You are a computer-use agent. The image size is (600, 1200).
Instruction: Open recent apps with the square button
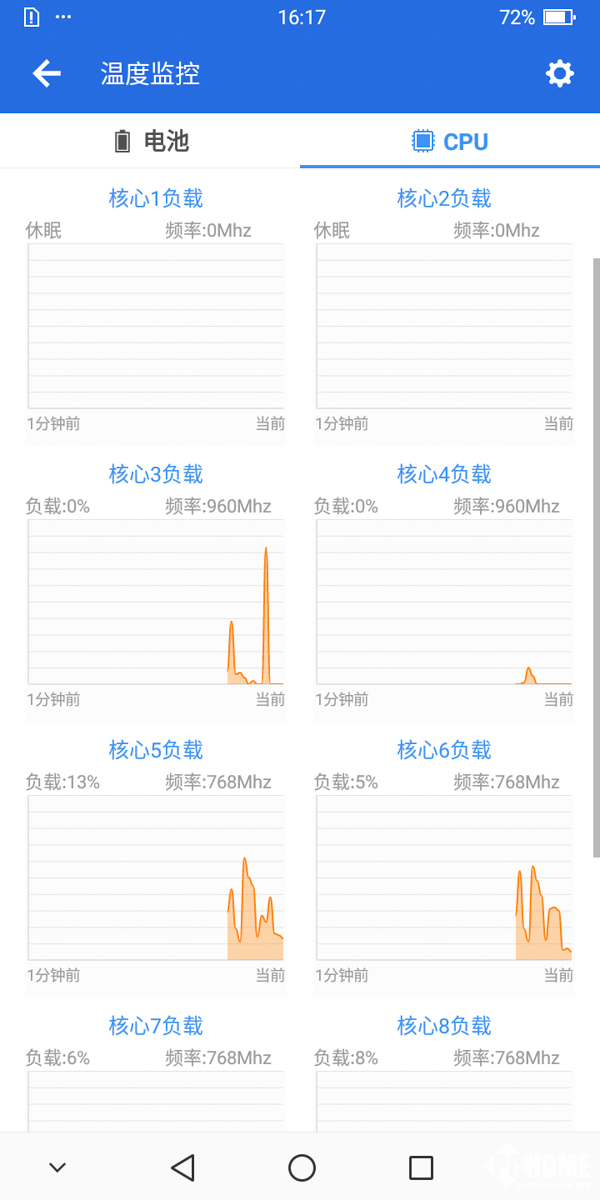click(422, 1167)
